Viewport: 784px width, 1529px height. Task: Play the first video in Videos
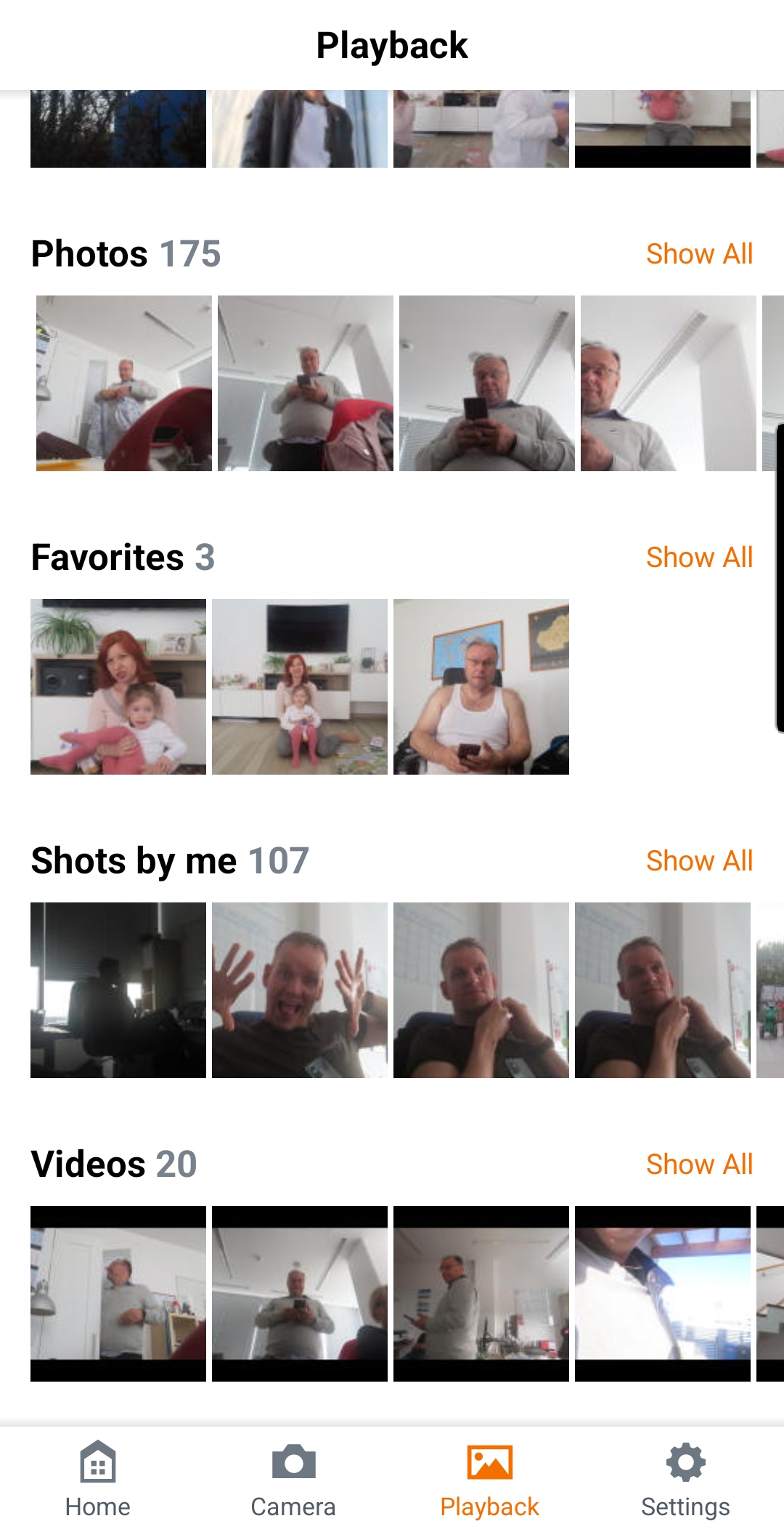[x=118, y=1294]
